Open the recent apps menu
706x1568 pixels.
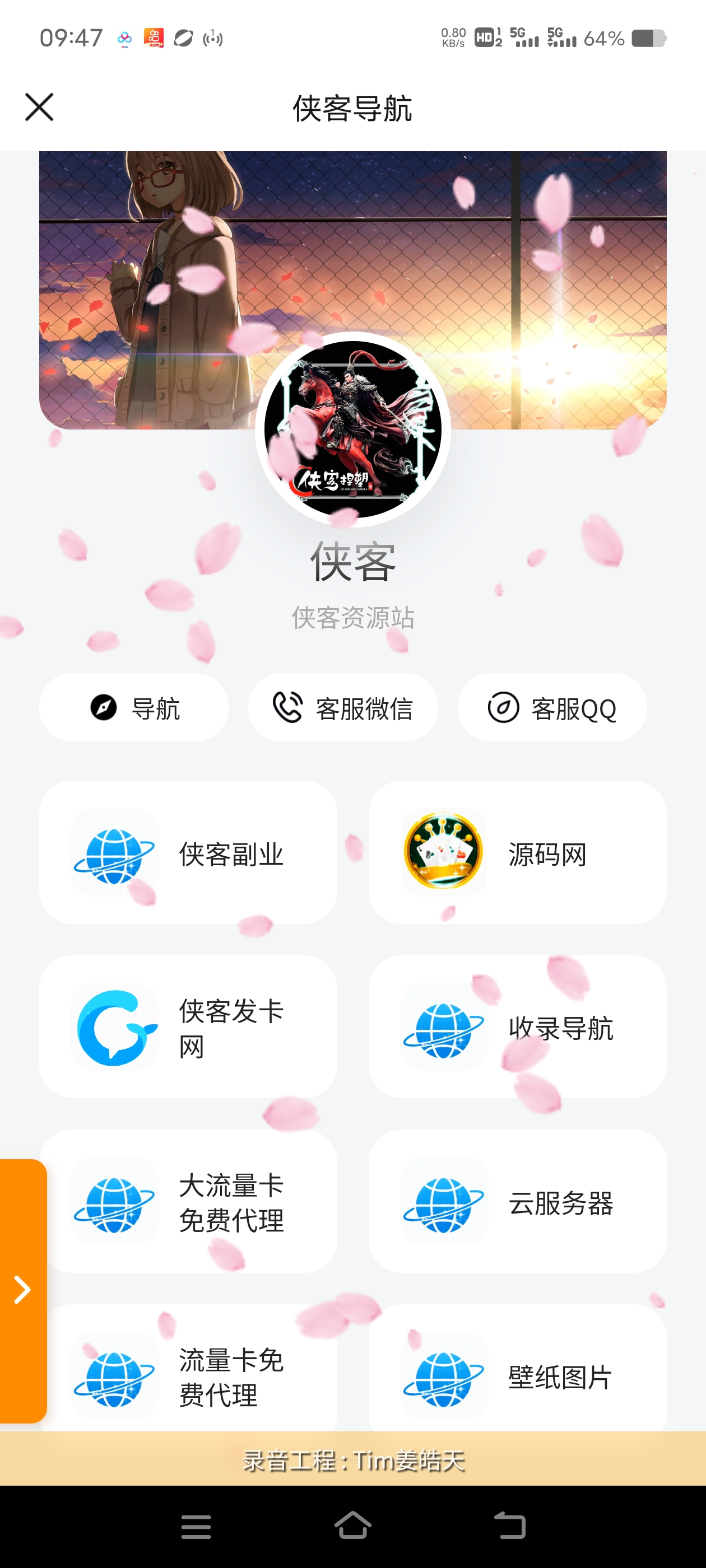tap(196, 1525)
